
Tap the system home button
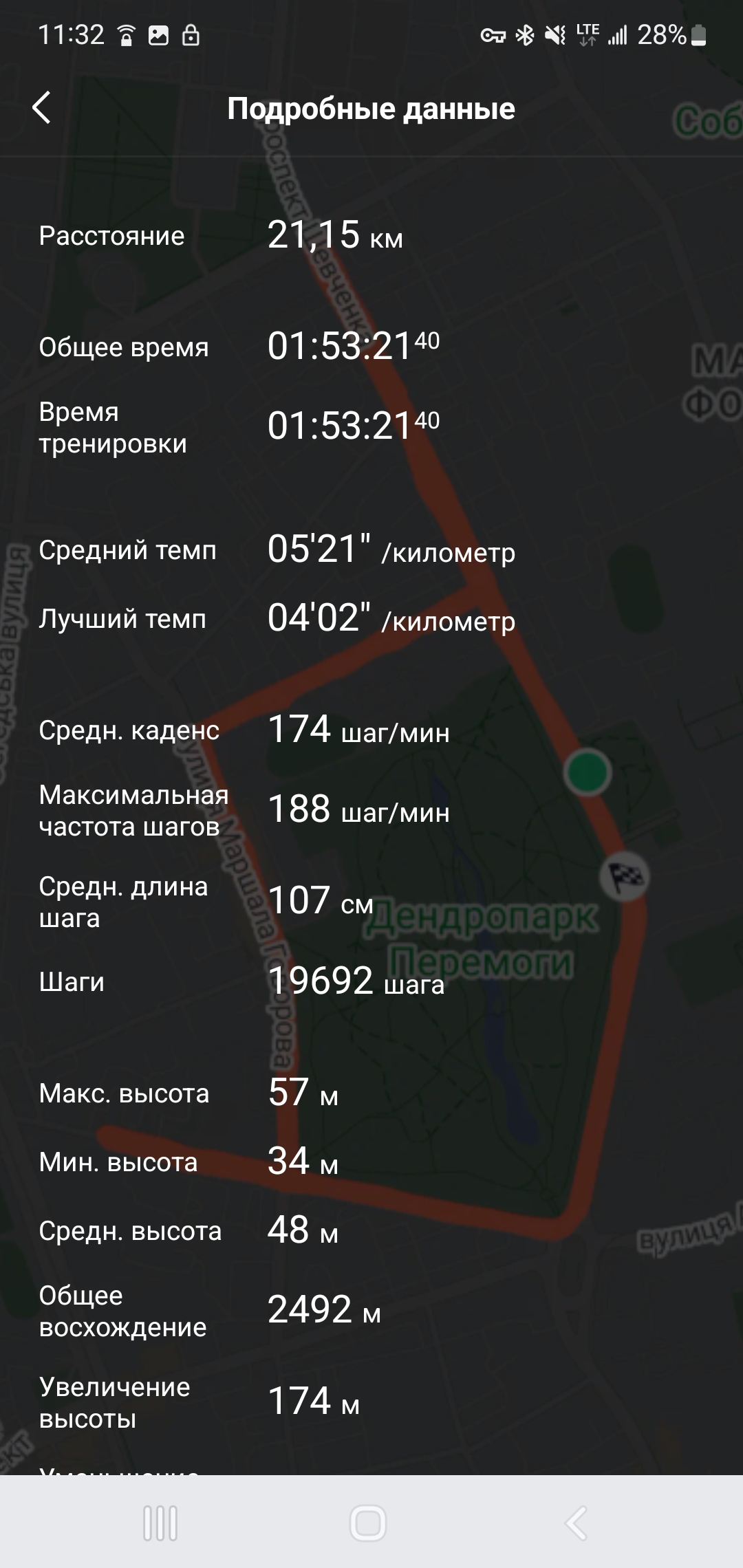(x=368, y=1523)
